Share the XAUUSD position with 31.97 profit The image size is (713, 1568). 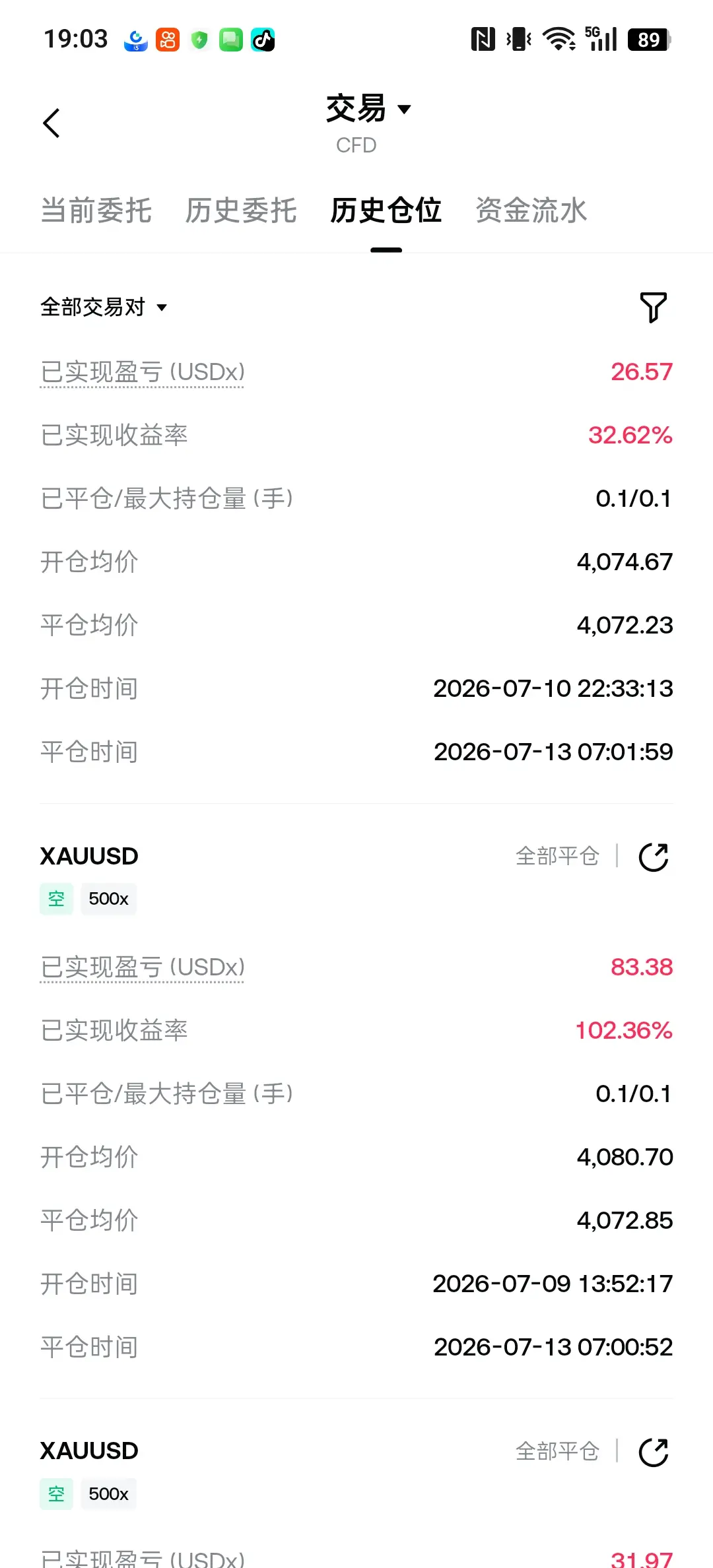(x=654, y=1452)
